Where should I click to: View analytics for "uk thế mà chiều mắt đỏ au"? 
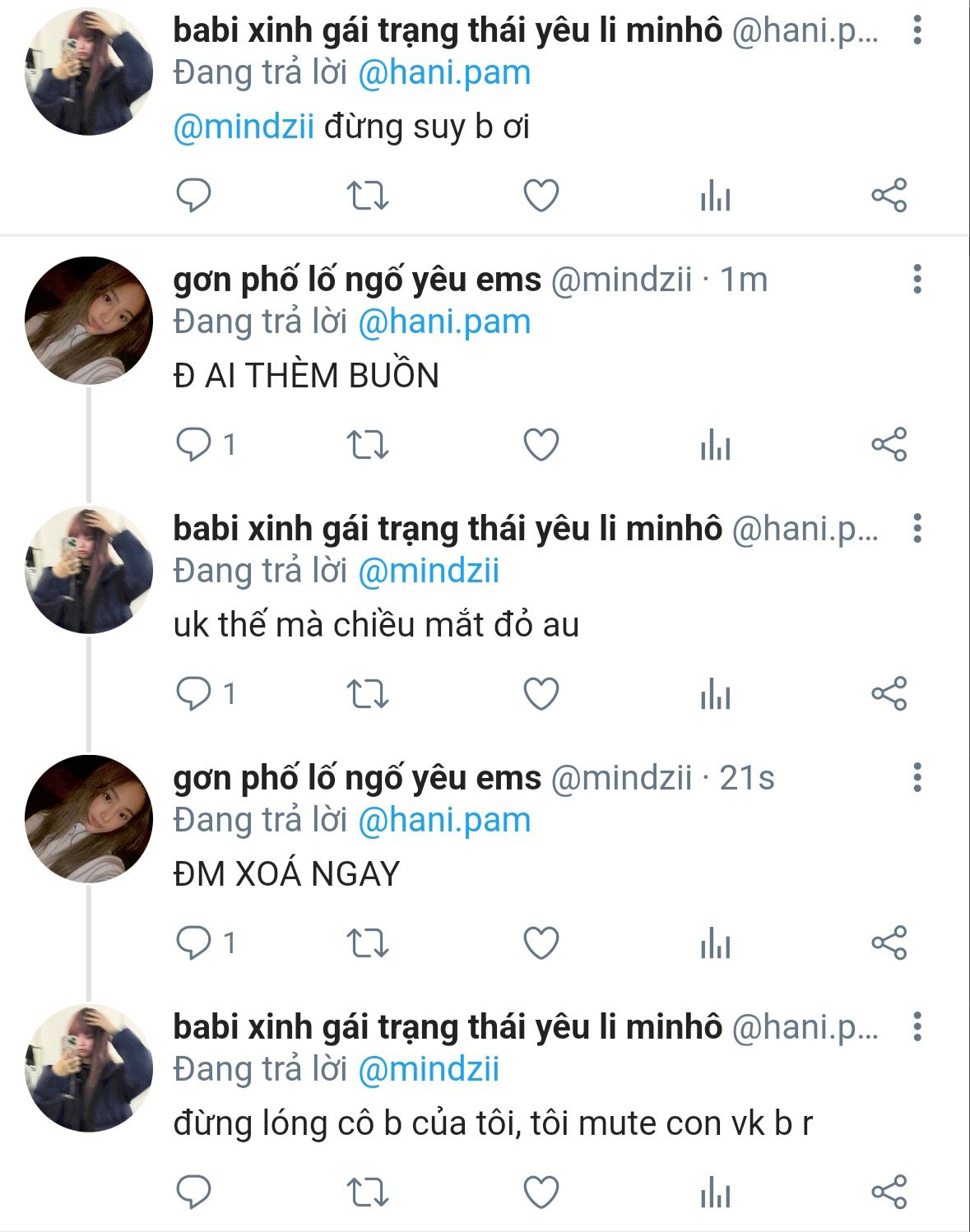point(715,694)
